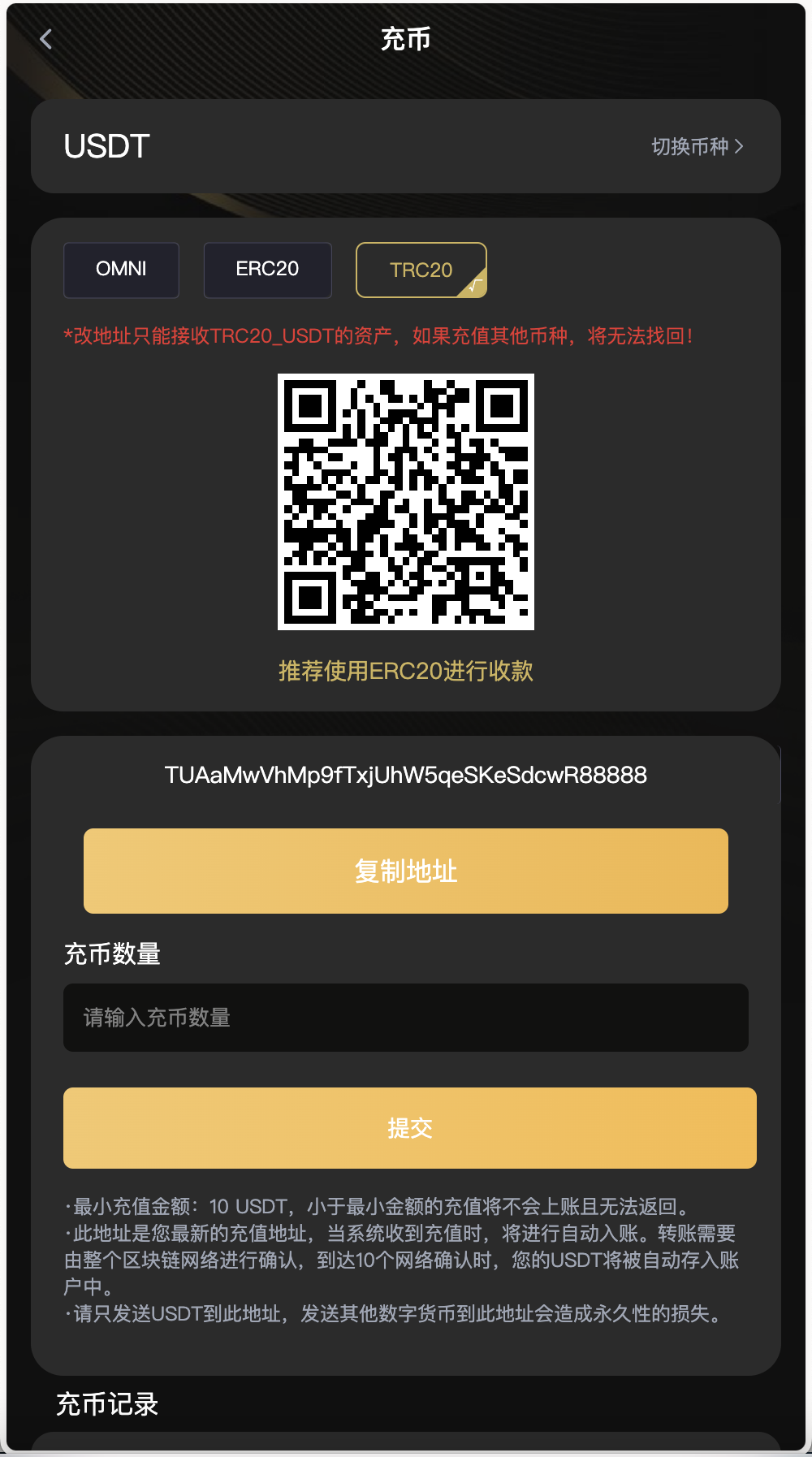Click the chevron next to 切换币种
The width and height of the screenshot is (812, 1457).
740,147
